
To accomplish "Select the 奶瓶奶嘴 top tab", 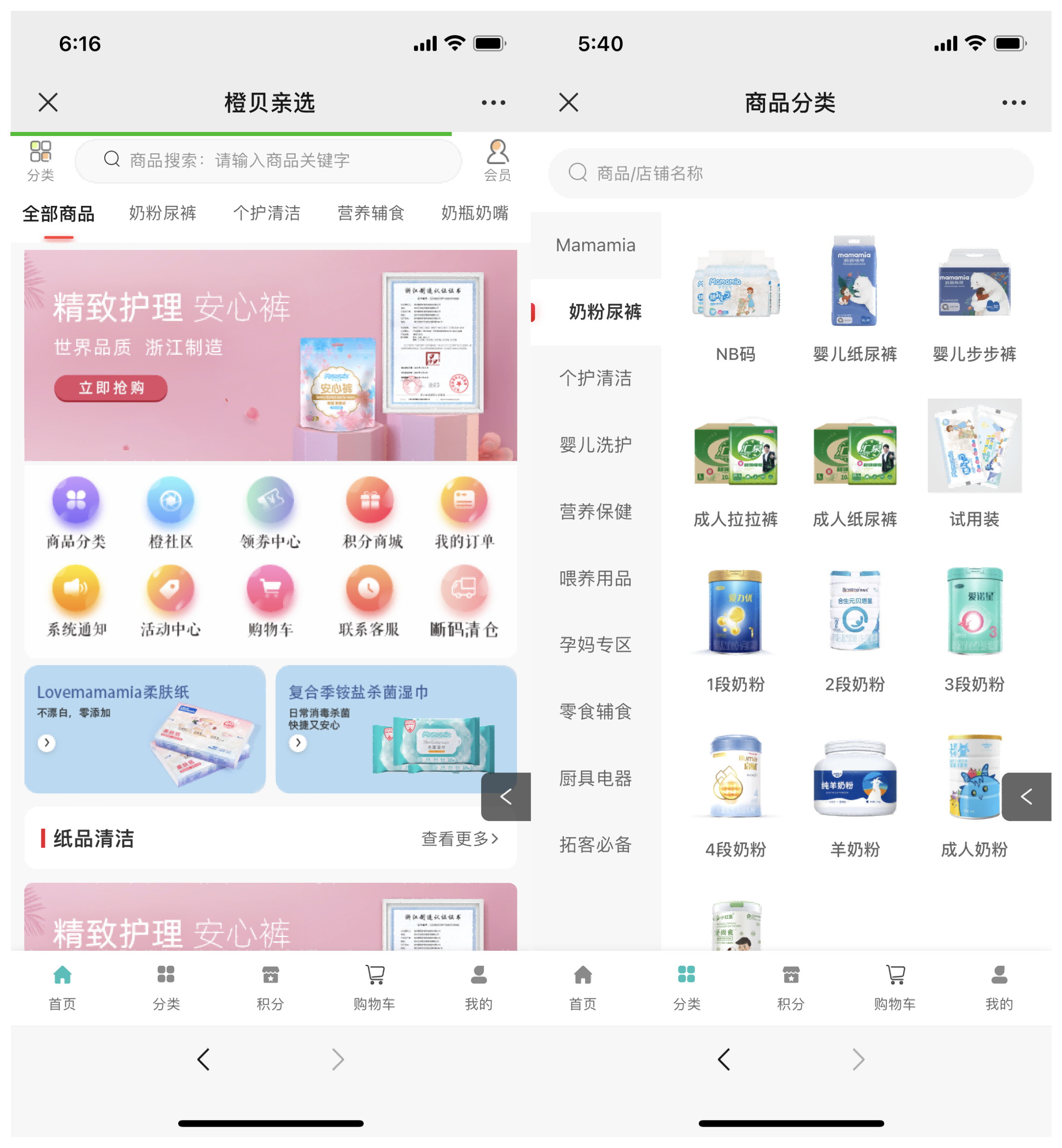I will tap(475, 213).
